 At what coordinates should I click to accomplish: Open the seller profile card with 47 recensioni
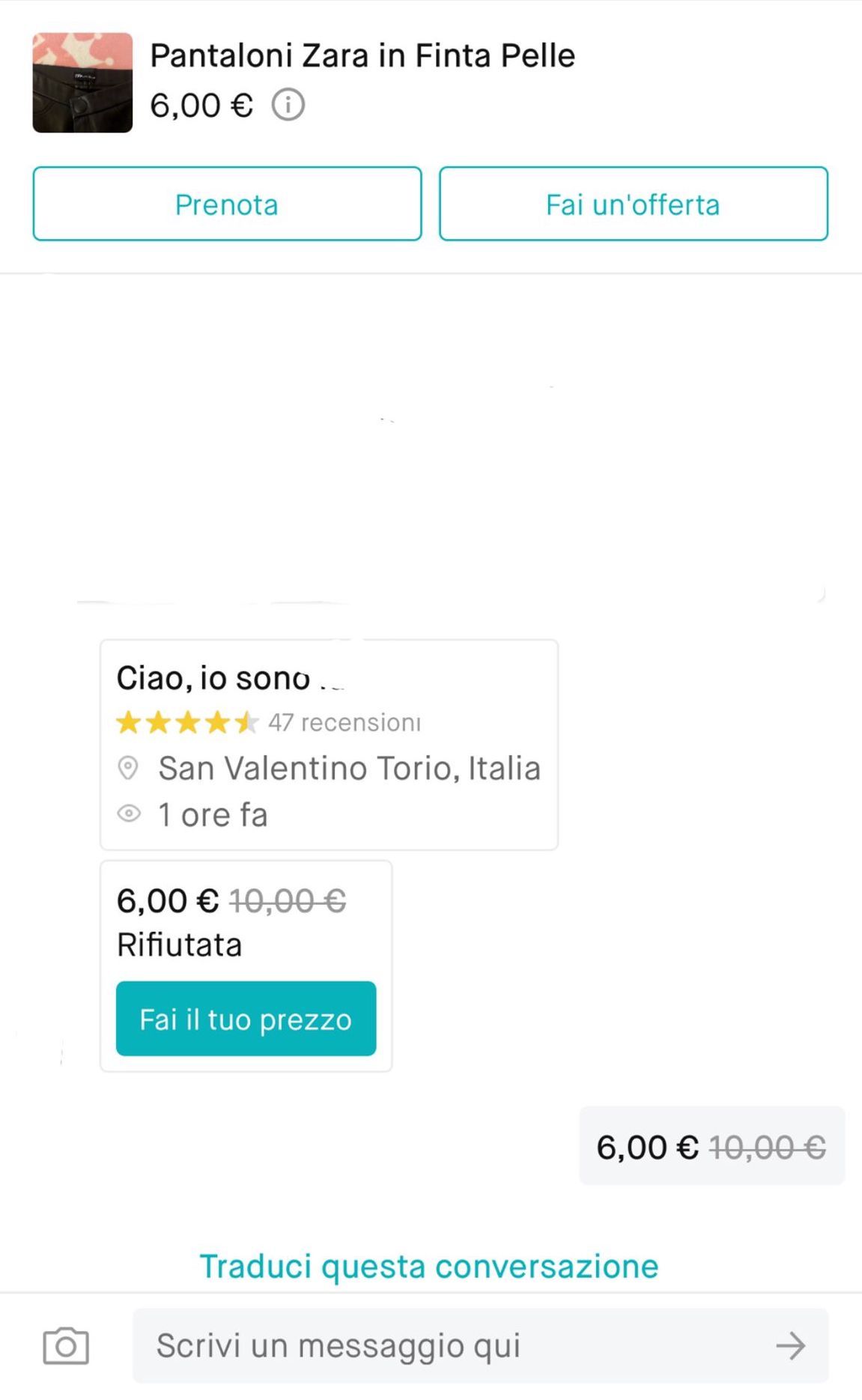tap(329, 745)
